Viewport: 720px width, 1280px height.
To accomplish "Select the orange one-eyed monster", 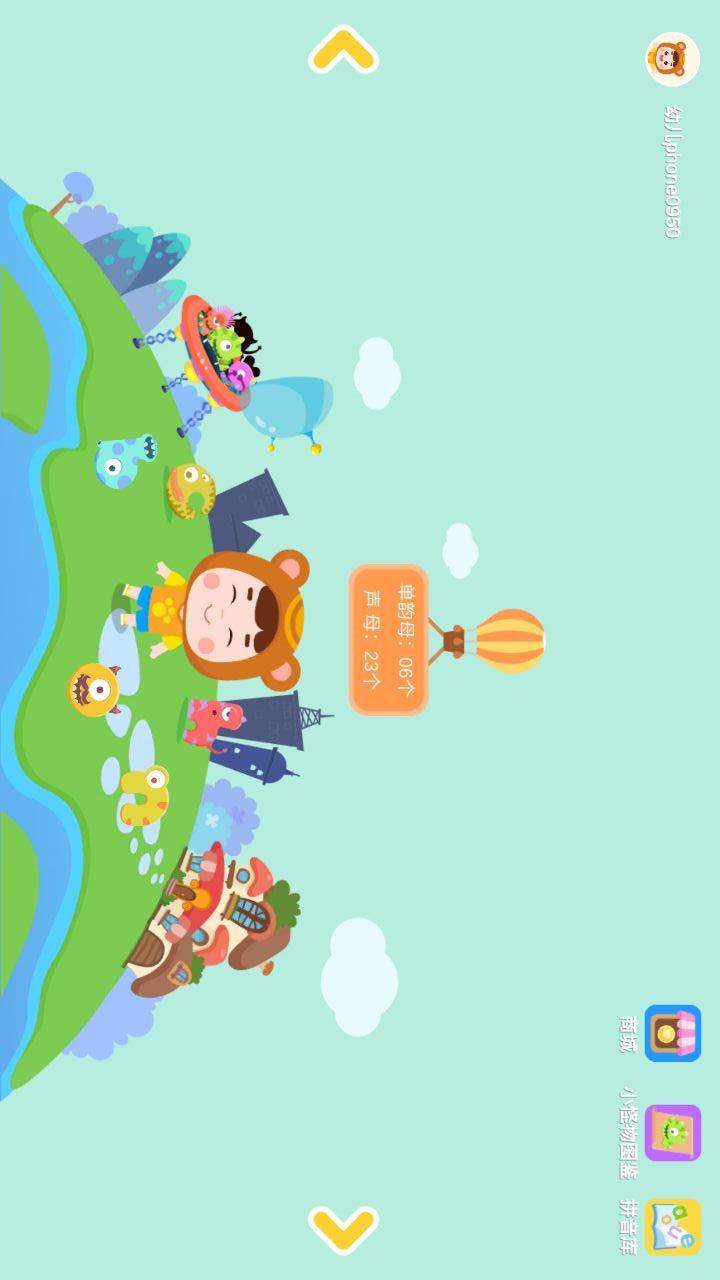I will pos(94,689).
